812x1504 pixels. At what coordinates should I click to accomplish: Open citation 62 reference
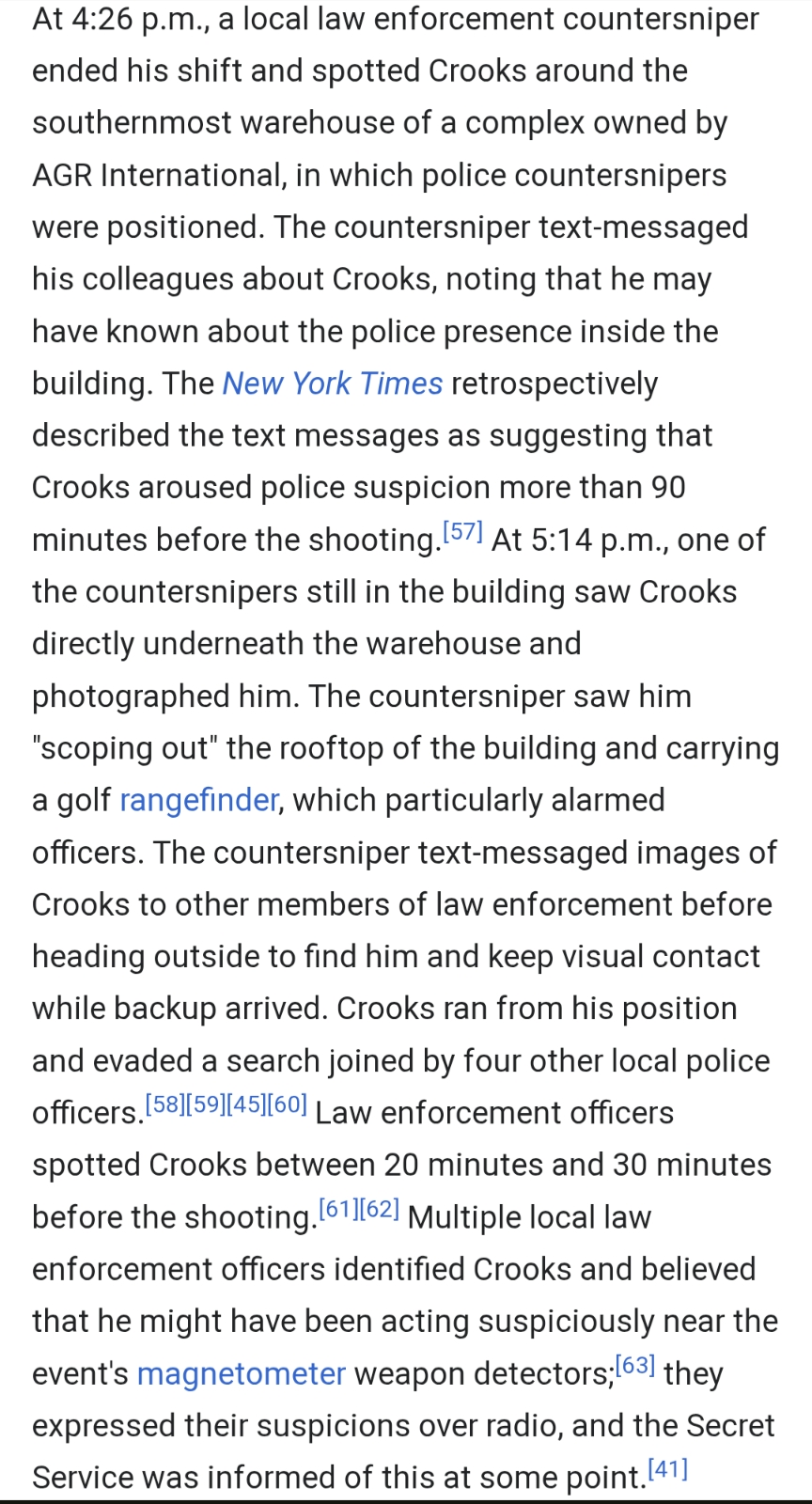click(380, 1209)
